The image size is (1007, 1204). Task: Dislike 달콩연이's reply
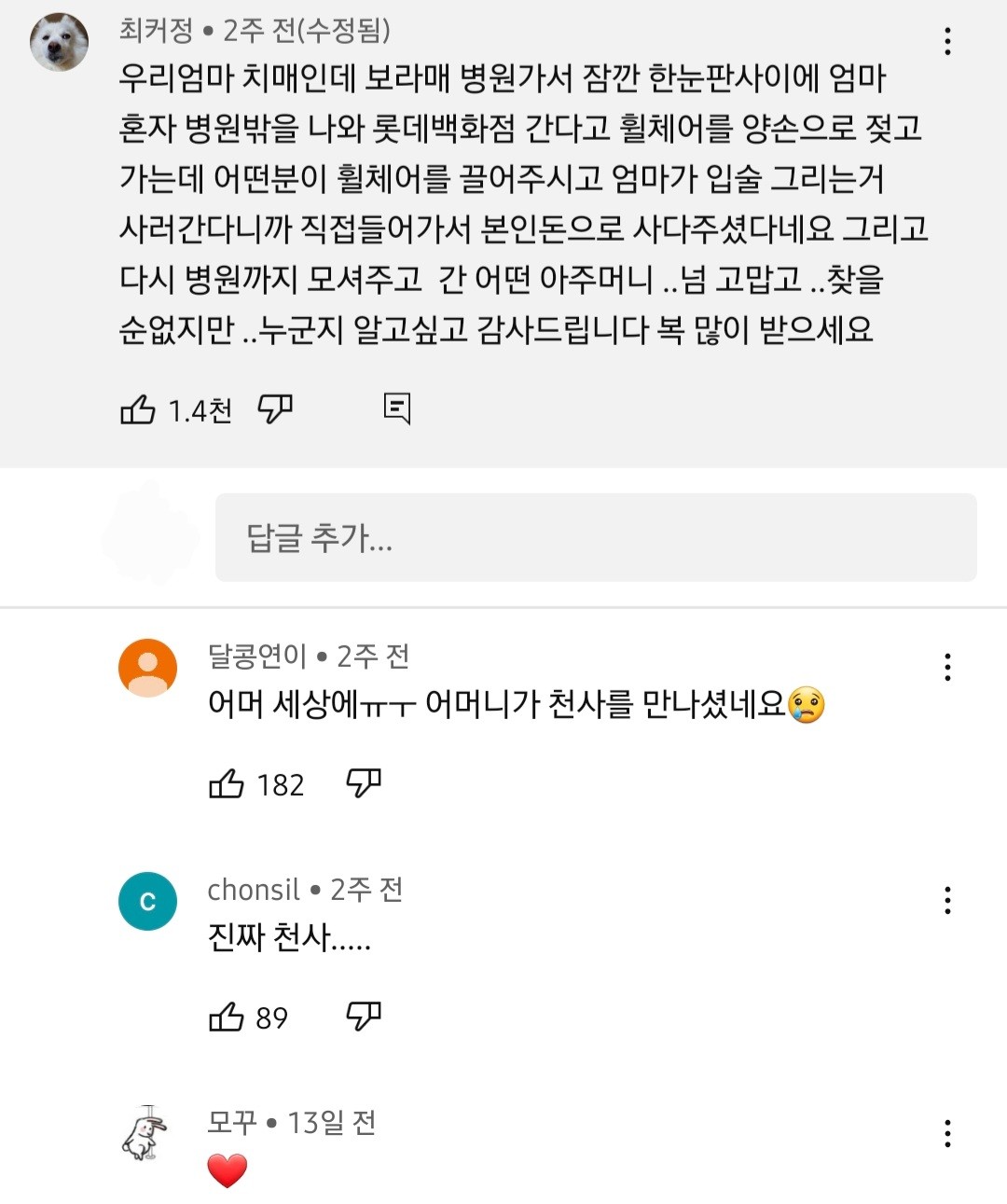coord(364,783)
